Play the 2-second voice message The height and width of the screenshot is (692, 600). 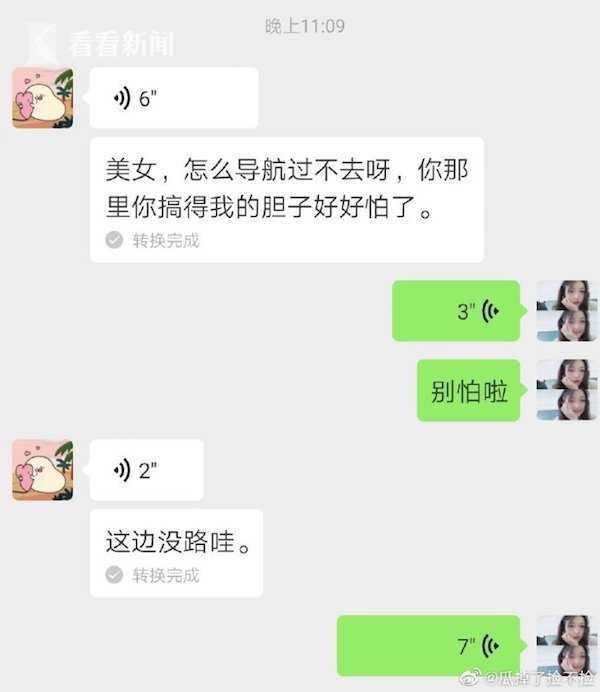pos(146,470)
